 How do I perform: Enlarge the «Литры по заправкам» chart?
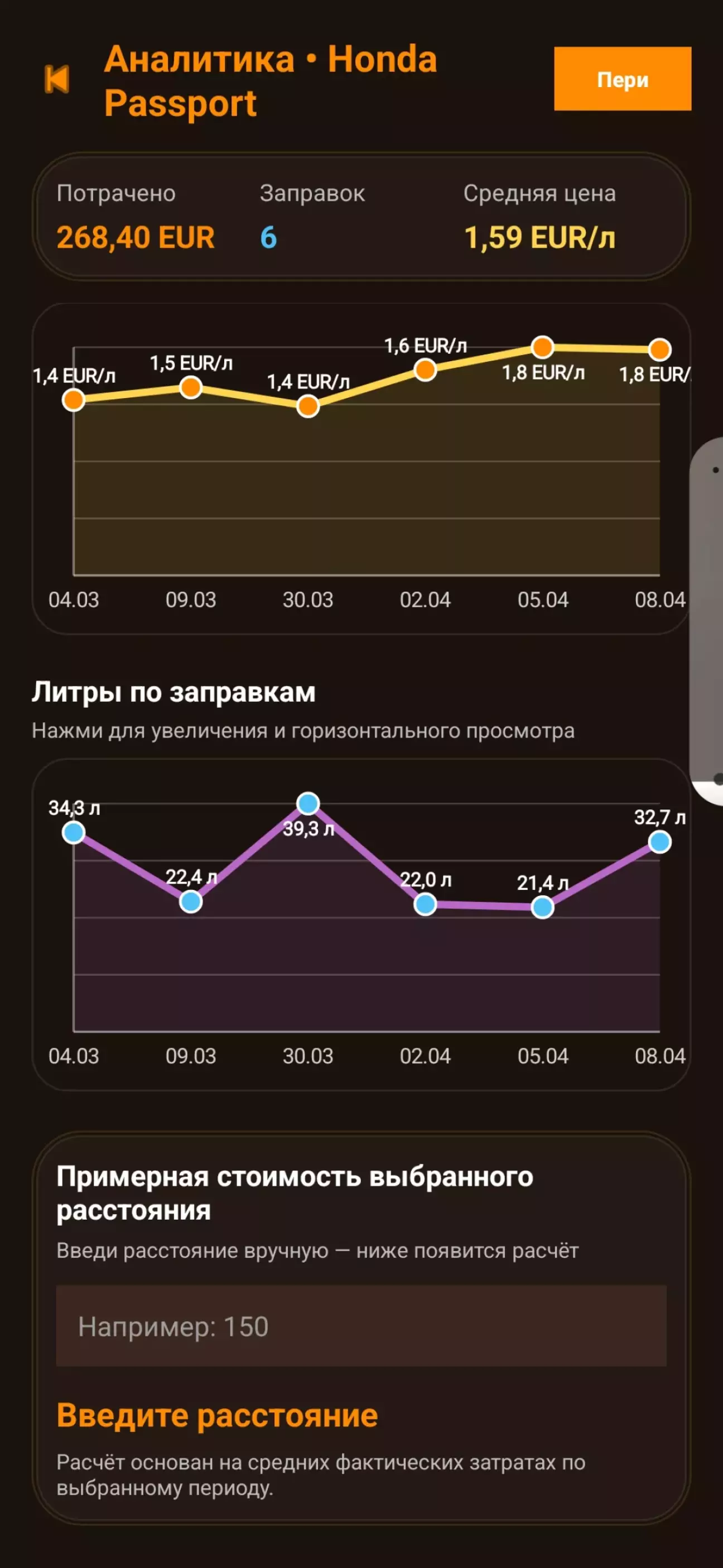coord(361,924)
